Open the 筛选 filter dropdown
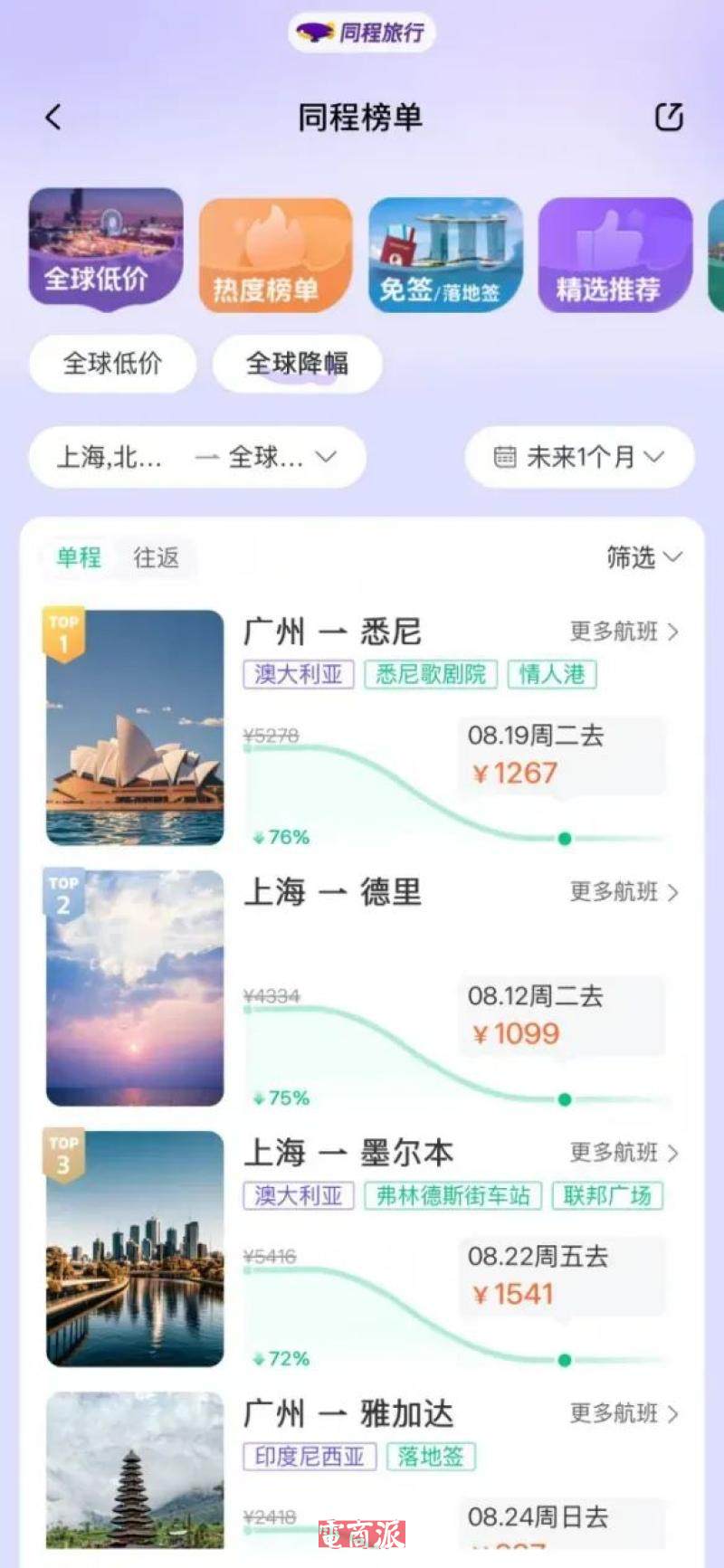The width and height of the screenshot is (724, 1568). point(643,557)
